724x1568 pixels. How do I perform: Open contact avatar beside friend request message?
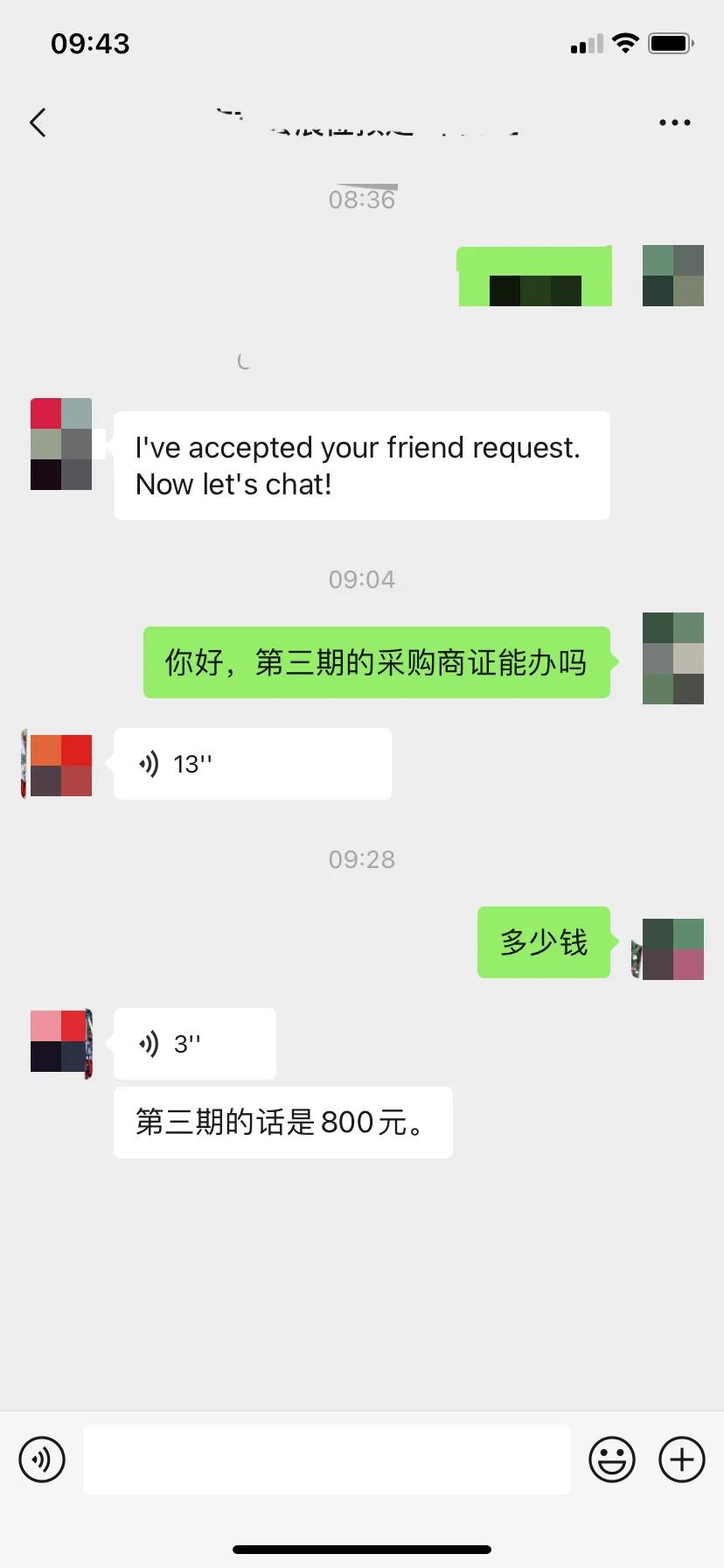tap(61, 444)
